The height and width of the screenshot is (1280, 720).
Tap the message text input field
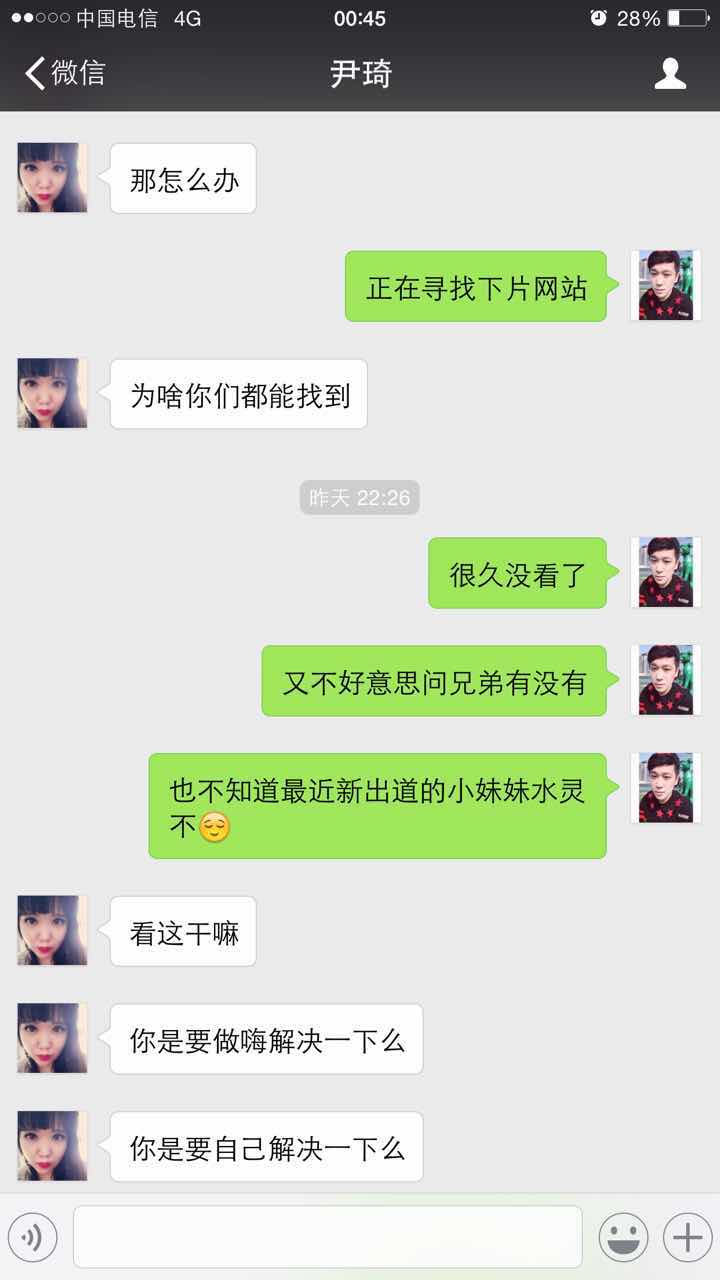point(327,1237)
